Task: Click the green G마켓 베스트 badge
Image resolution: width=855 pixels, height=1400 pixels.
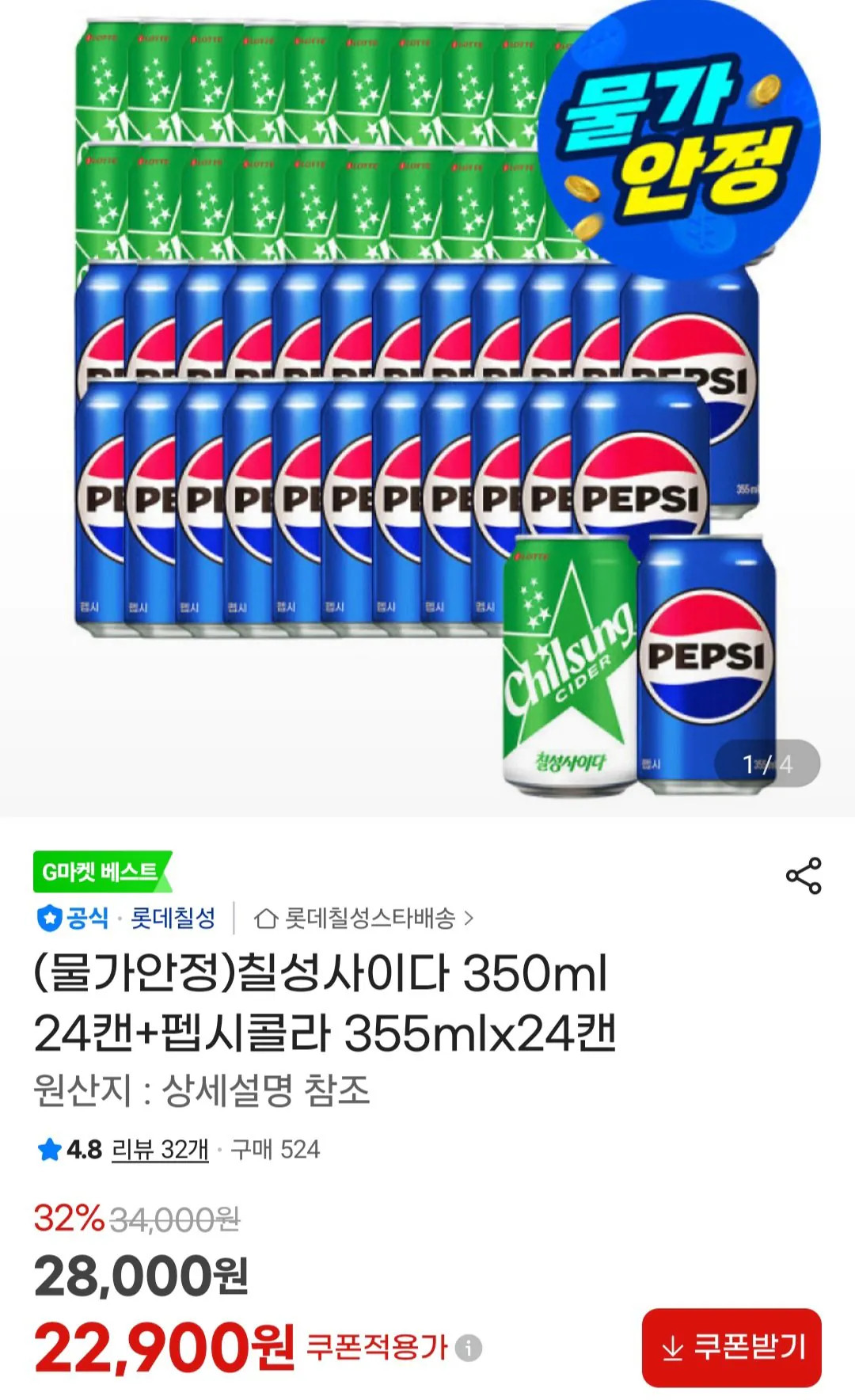Action: click(101, 869)
